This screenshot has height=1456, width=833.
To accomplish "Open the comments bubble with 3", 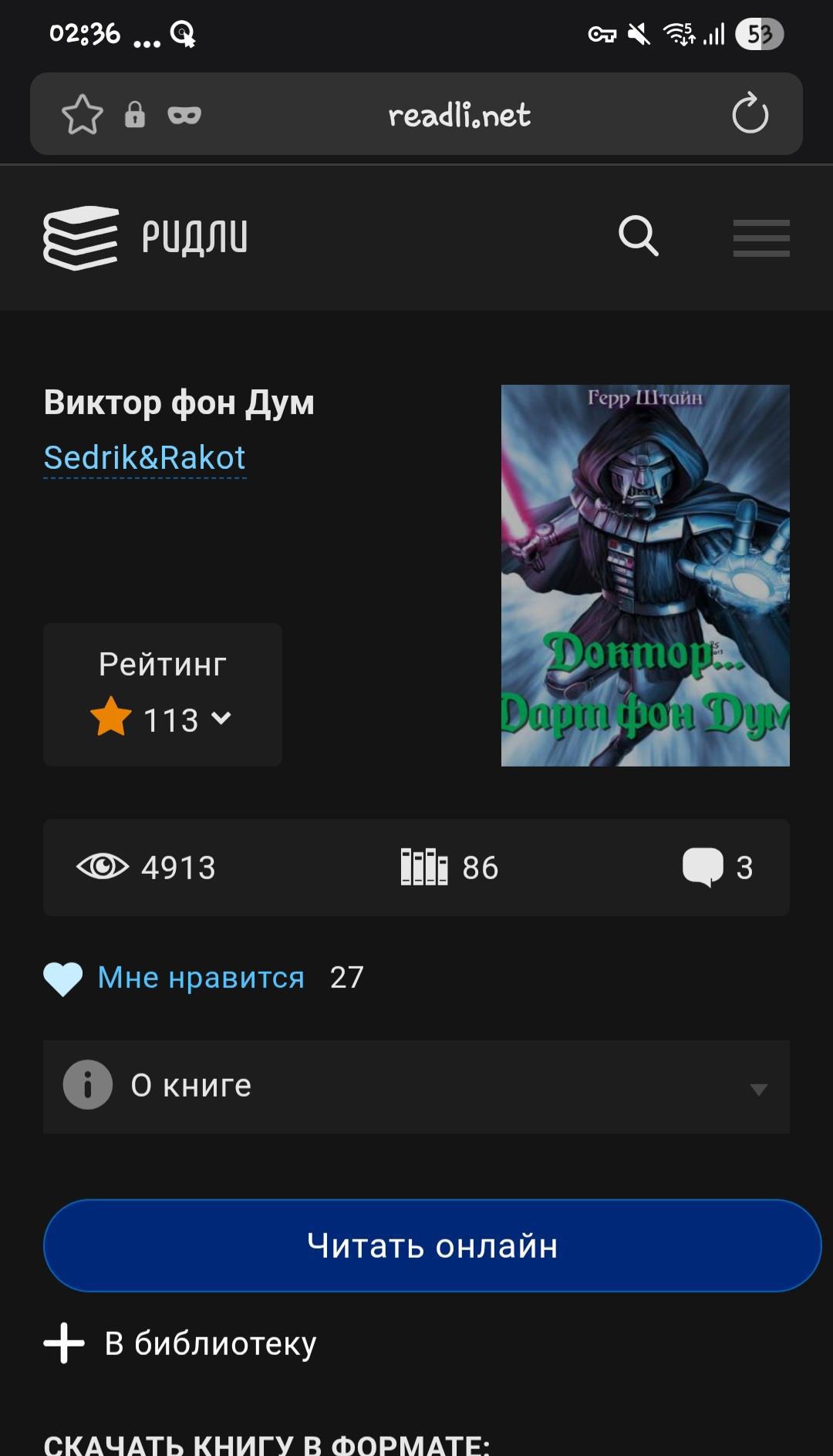I will tap(717, 868).
